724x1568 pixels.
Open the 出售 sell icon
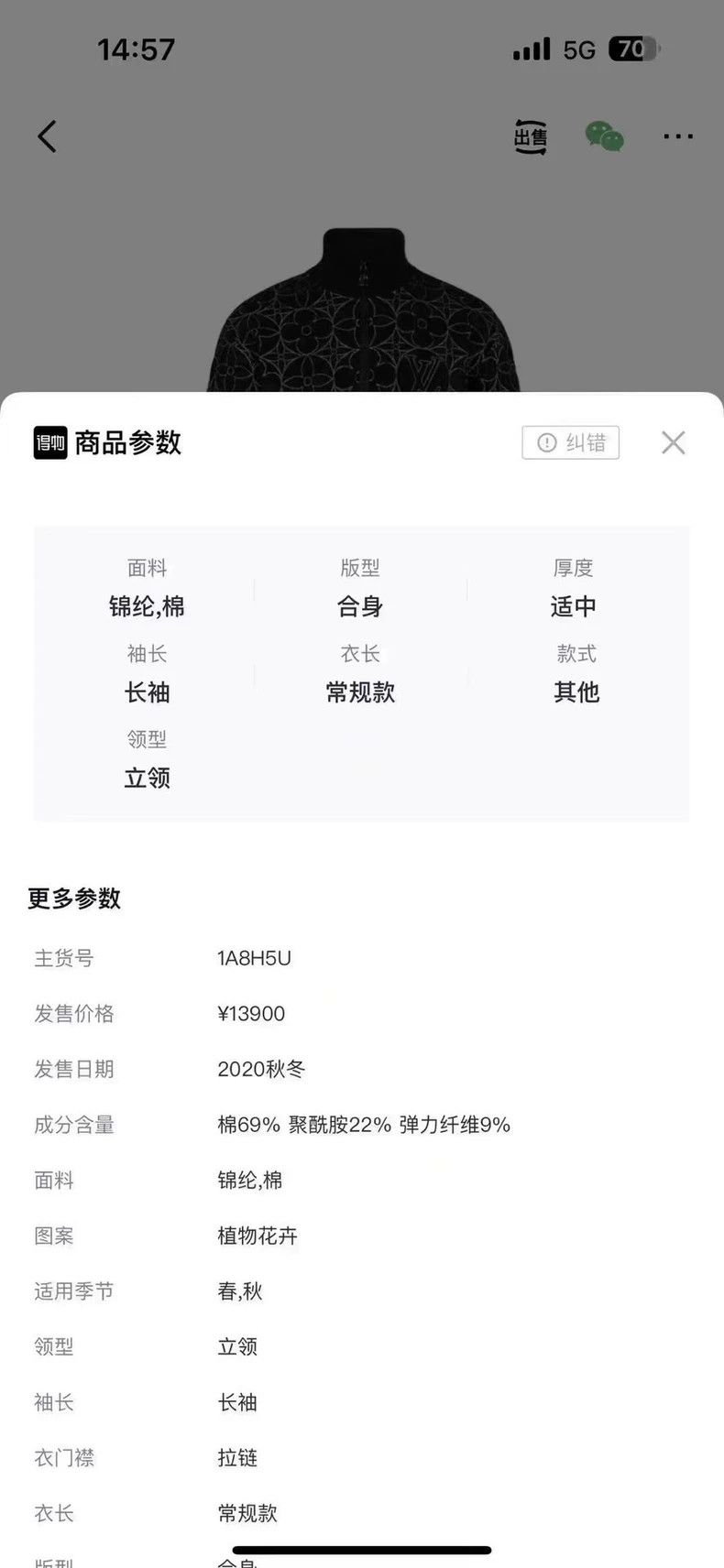pos(530,136)
